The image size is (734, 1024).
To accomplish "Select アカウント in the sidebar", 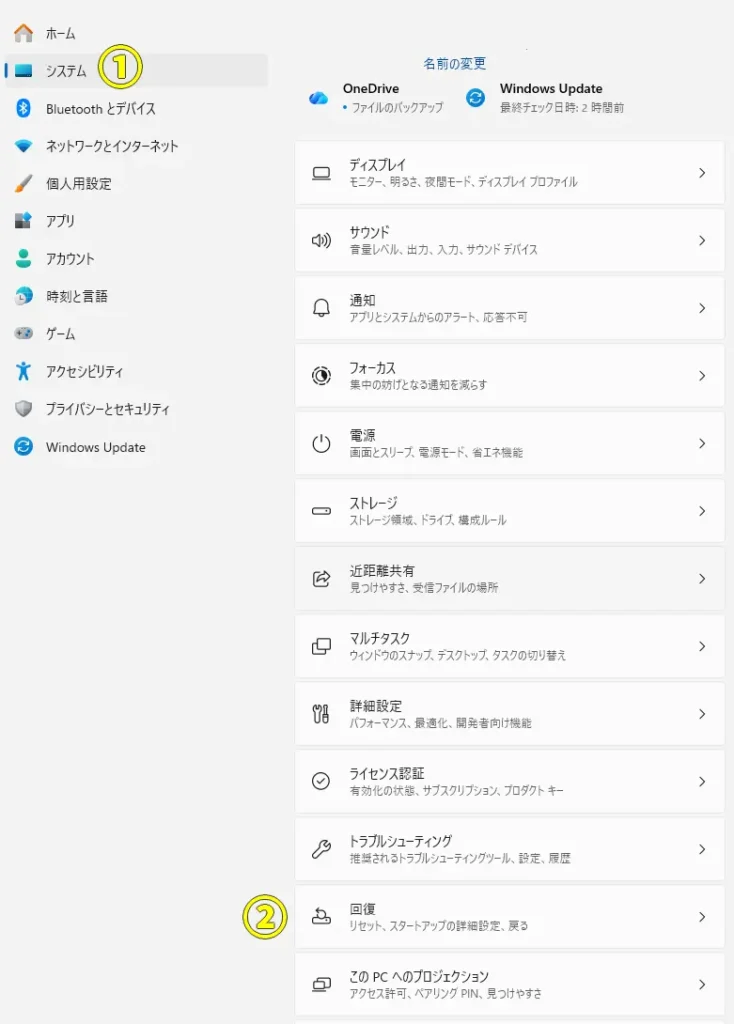I will [70, 259].
